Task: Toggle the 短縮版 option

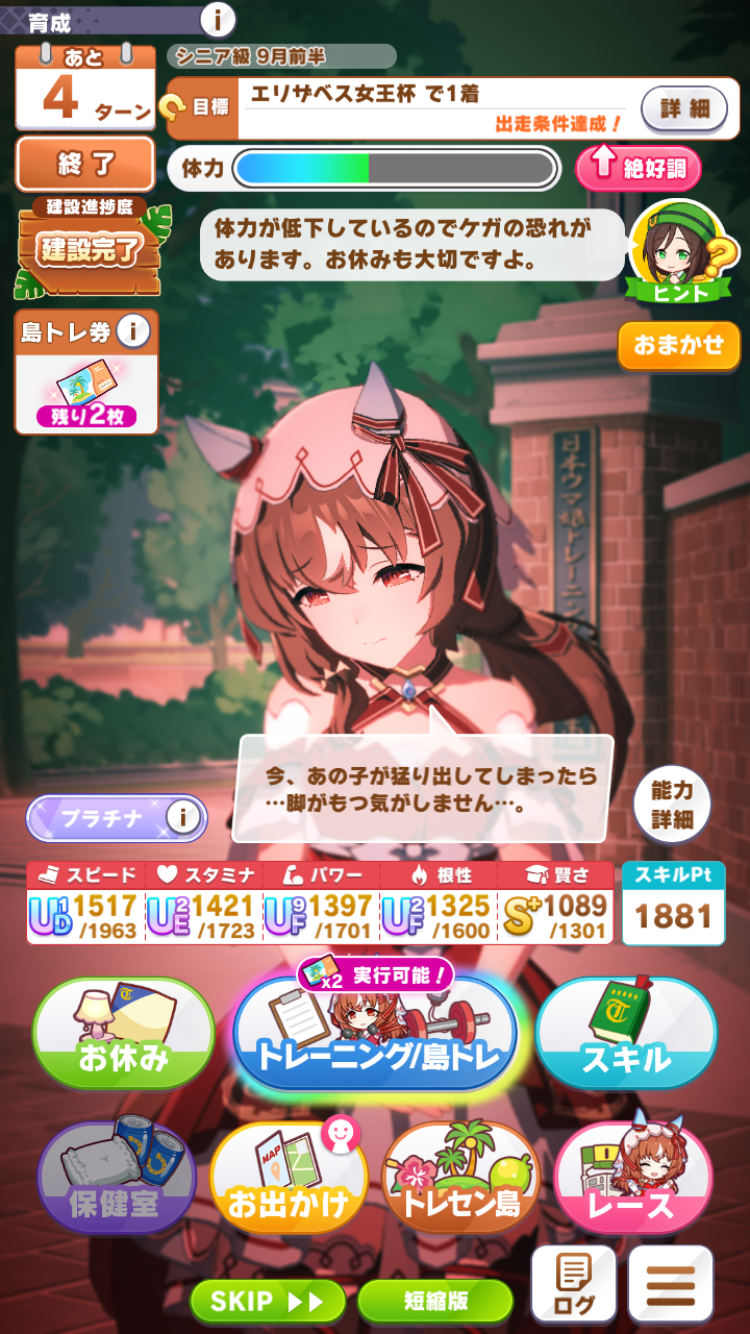Action: tap(435, 1301)
